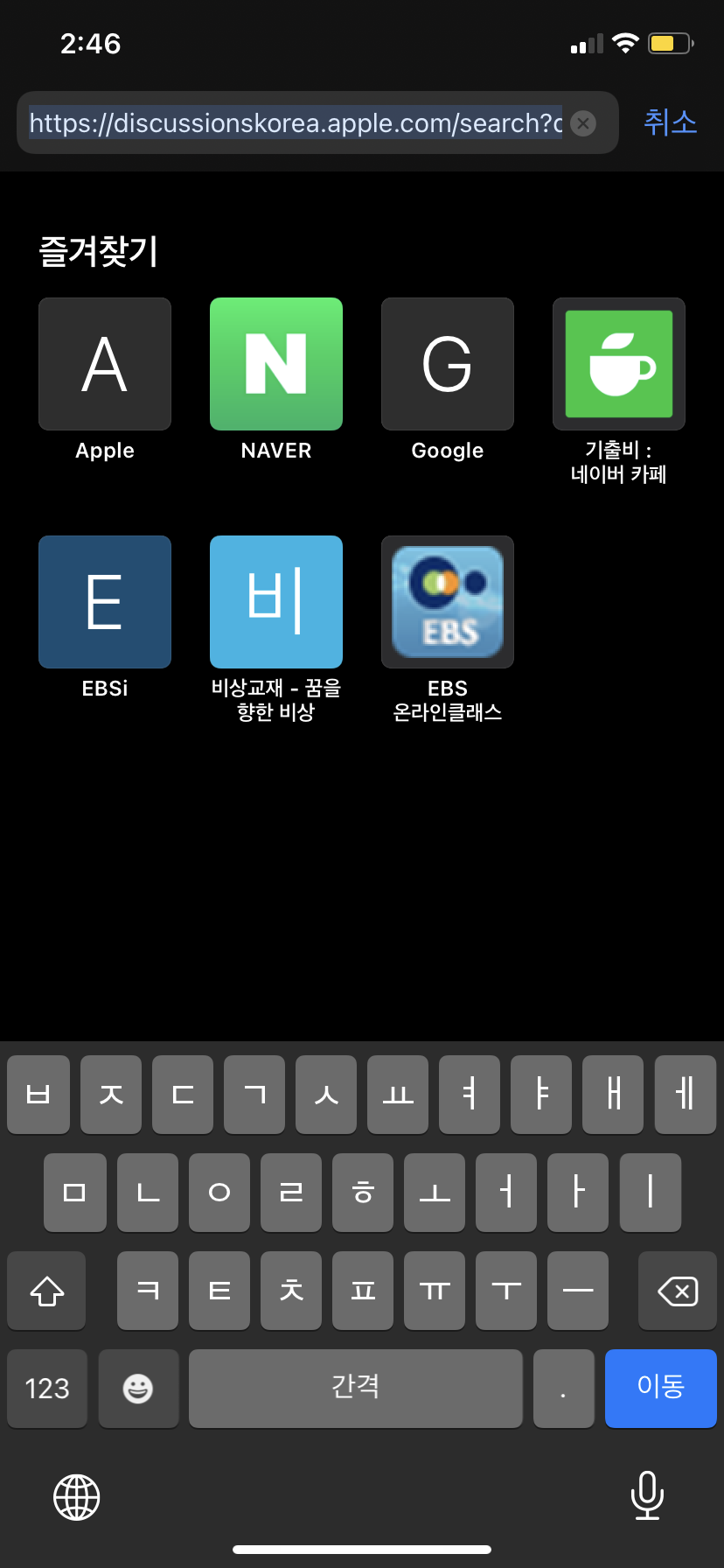This screenshot has width=724, height=1568.
Task: Open the EBSi favorite
Action: [x=105, y=602]
